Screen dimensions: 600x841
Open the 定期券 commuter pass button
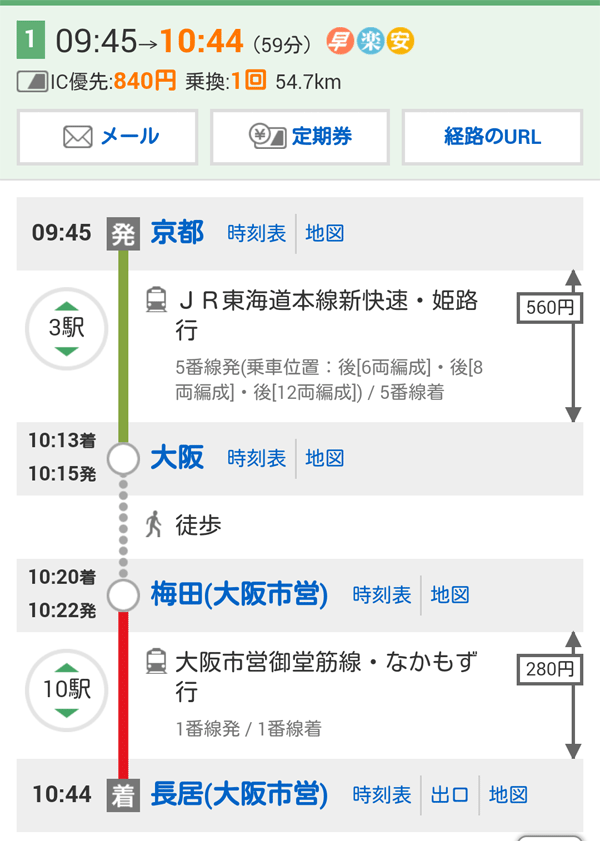[300, 137]
